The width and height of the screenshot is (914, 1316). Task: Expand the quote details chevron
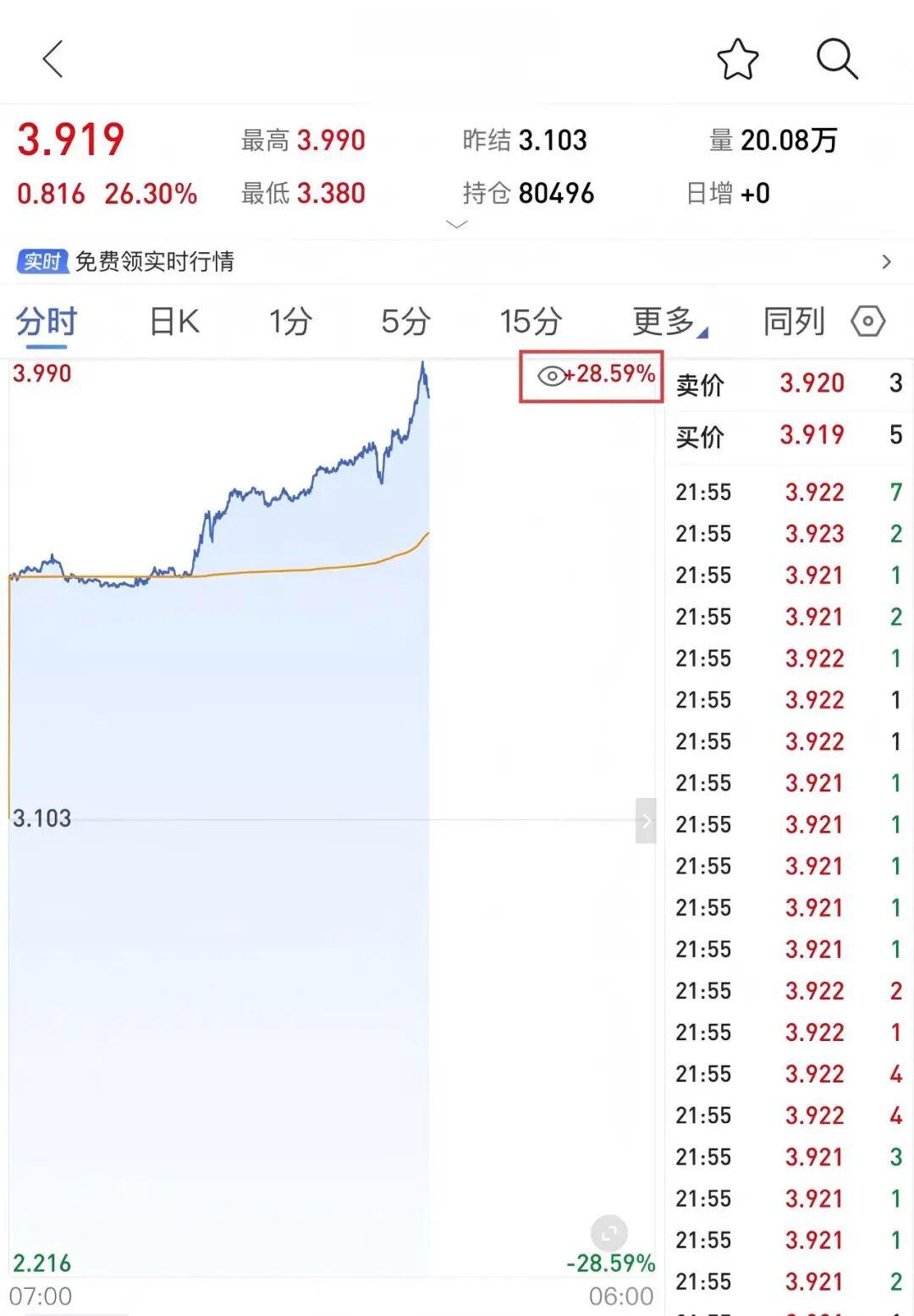tap(457, 224)
